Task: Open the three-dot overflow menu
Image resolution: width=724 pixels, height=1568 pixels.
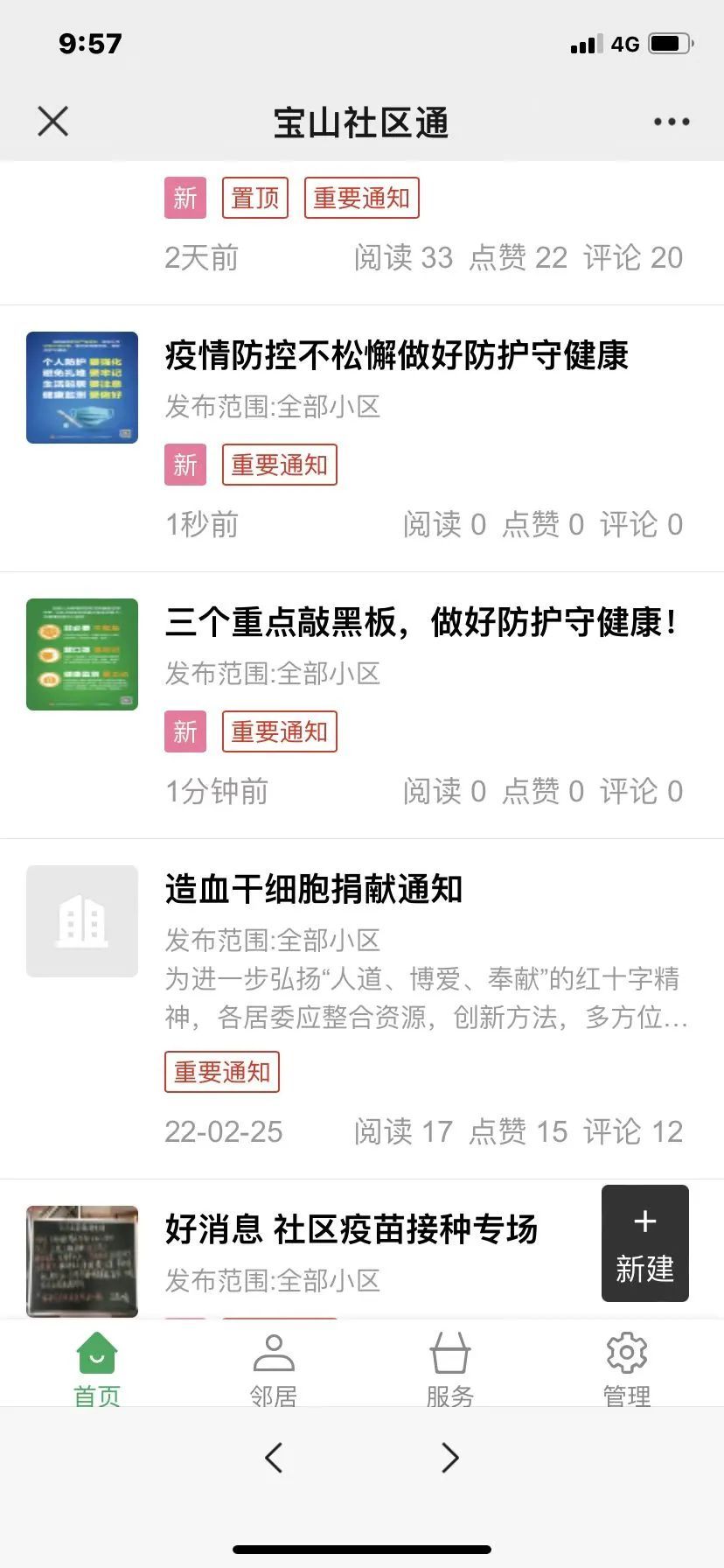Action: tap(671, 122)
